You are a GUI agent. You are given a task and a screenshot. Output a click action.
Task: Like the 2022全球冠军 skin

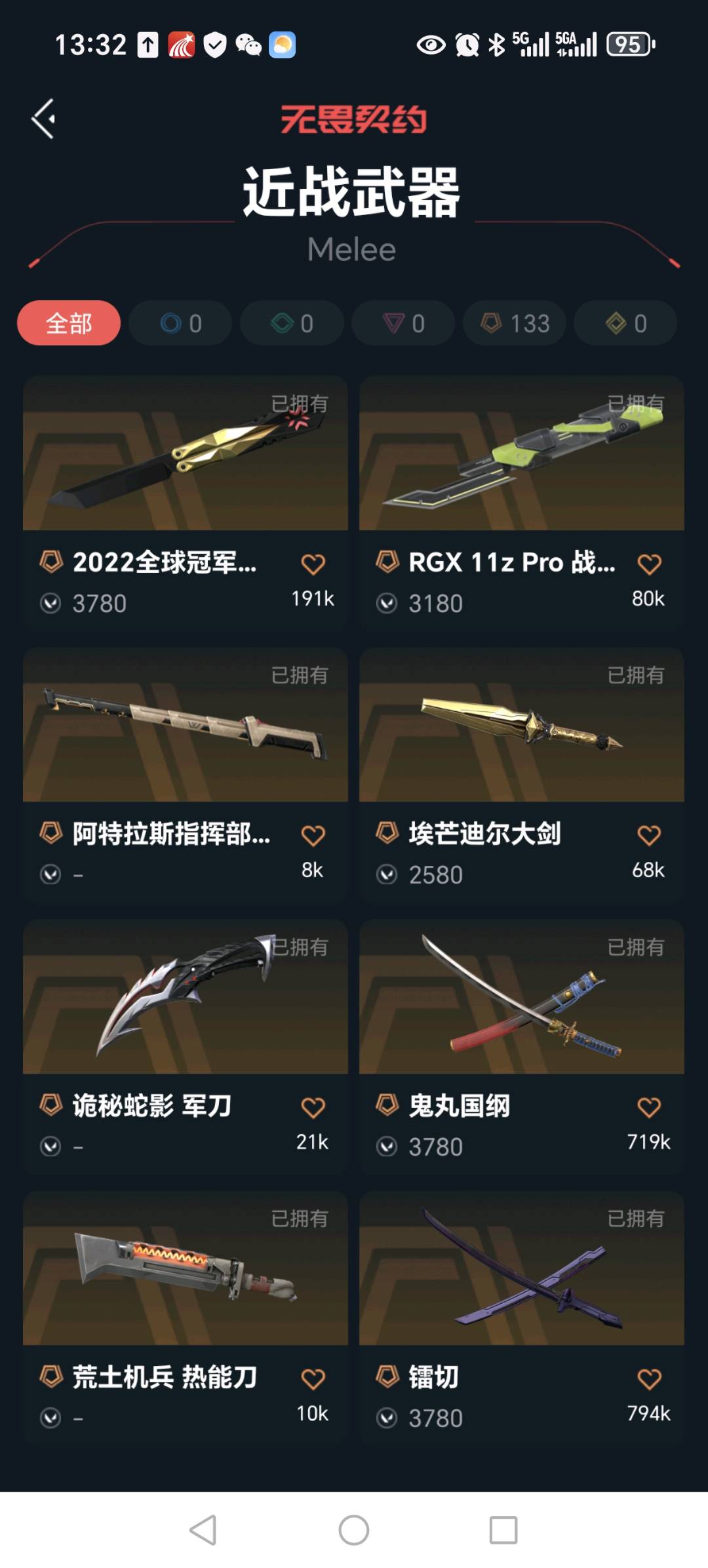pyautogui.click(x=313, y=564)
